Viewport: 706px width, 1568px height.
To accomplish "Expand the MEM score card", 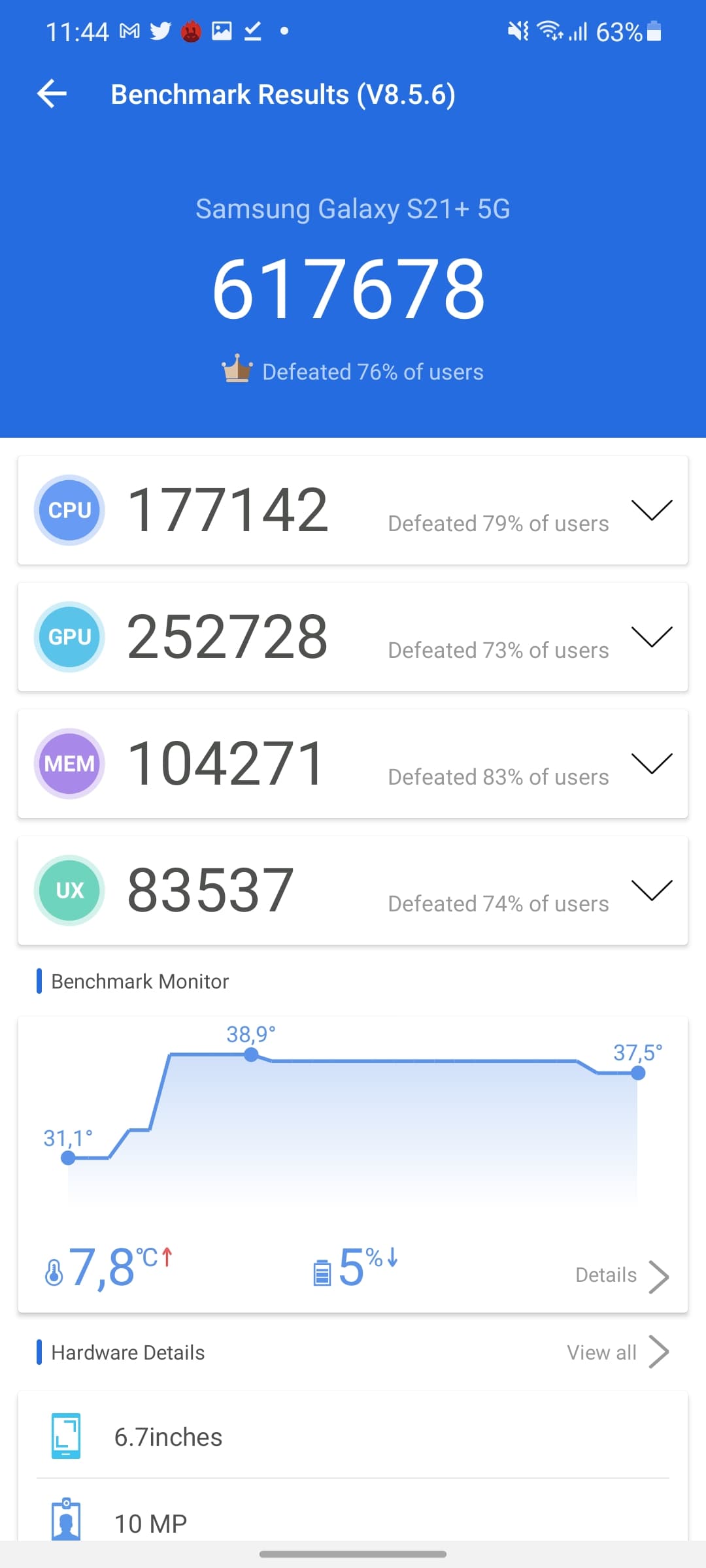I will pyautogui.click(x=652, y=763).
